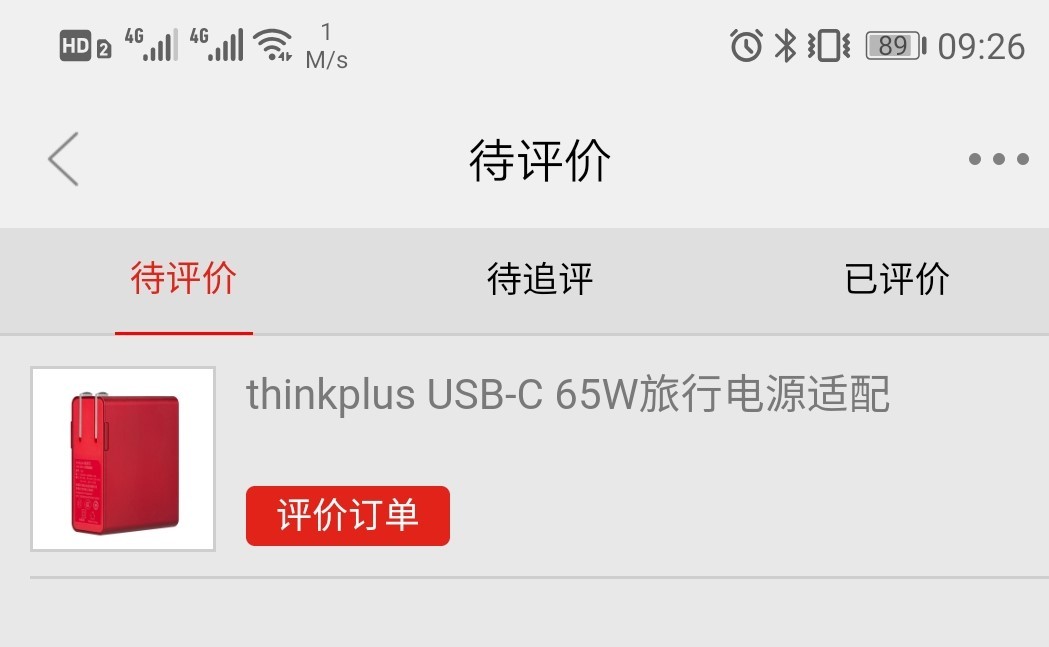This screenshot has width=1049, height=647.
Task: Switch to the 待追评 tab
Action: click(x=540, y=279)
